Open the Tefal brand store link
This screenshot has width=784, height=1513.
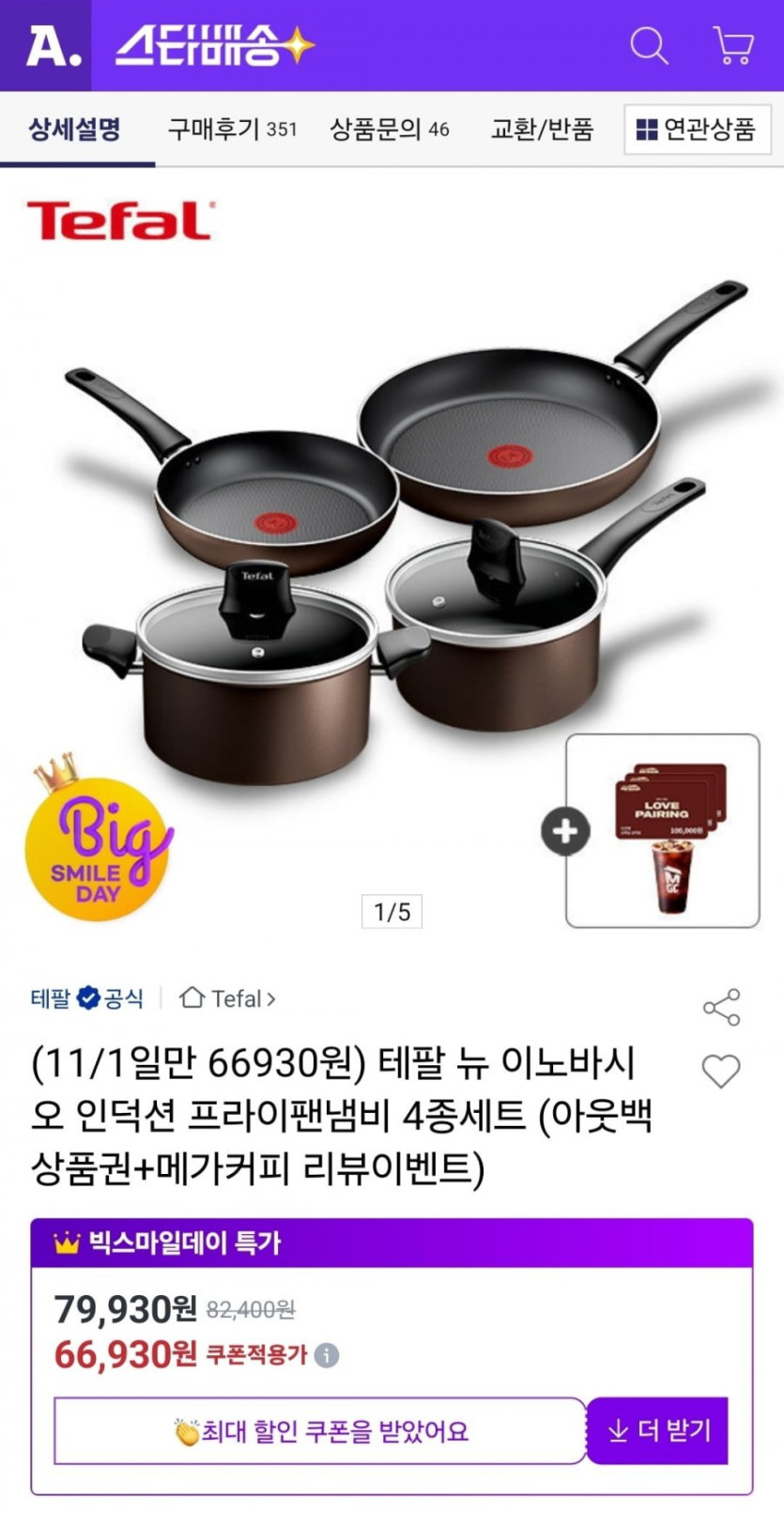228,998
